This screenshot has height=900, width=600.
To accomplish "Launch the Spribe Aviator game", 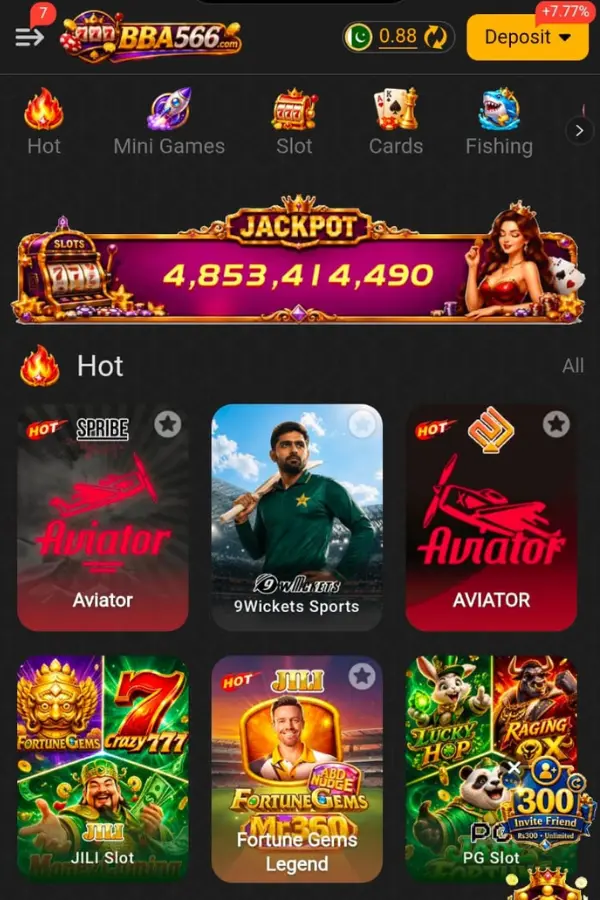I will [103, 517].
